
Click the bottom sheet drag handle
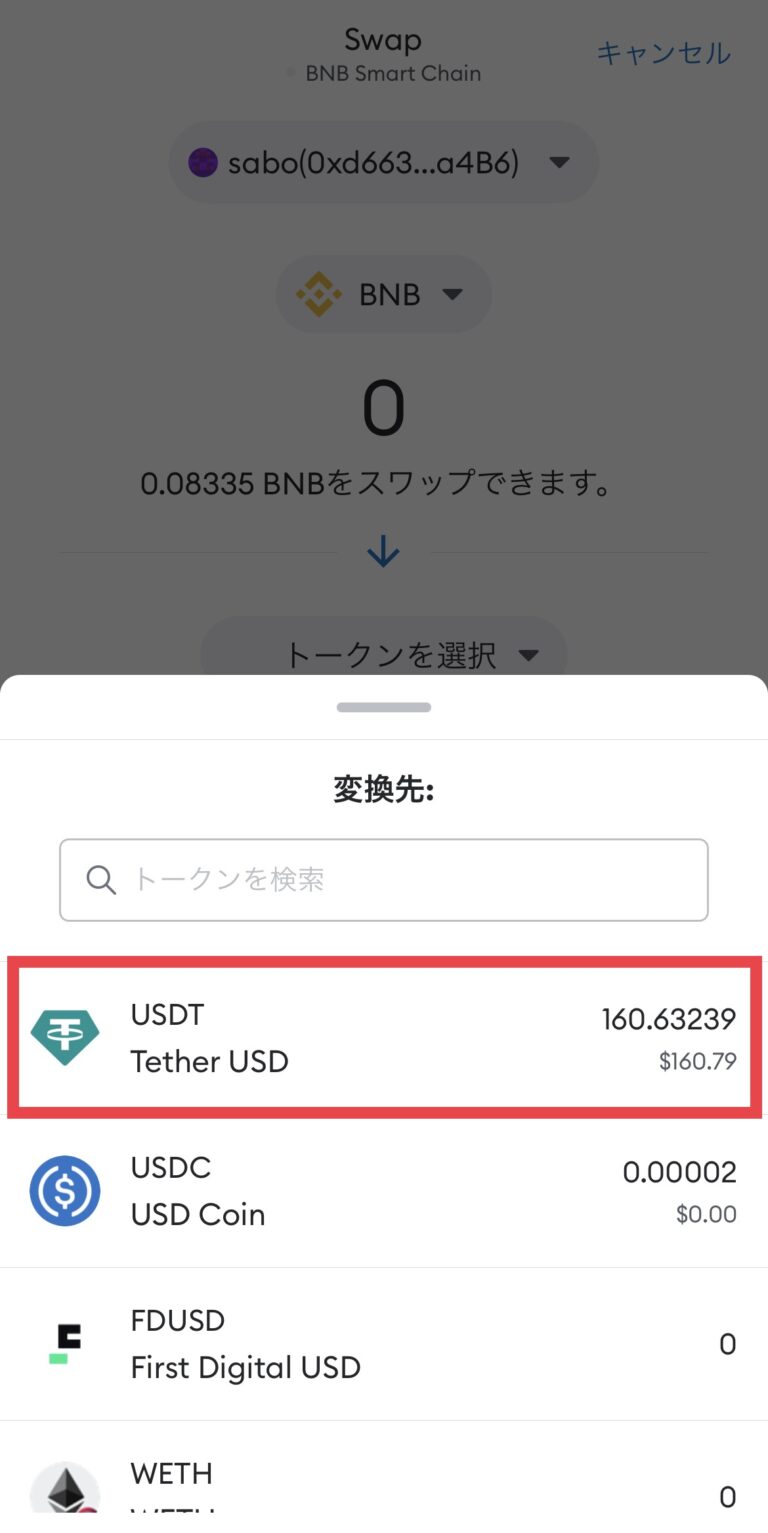coord(383,706)
